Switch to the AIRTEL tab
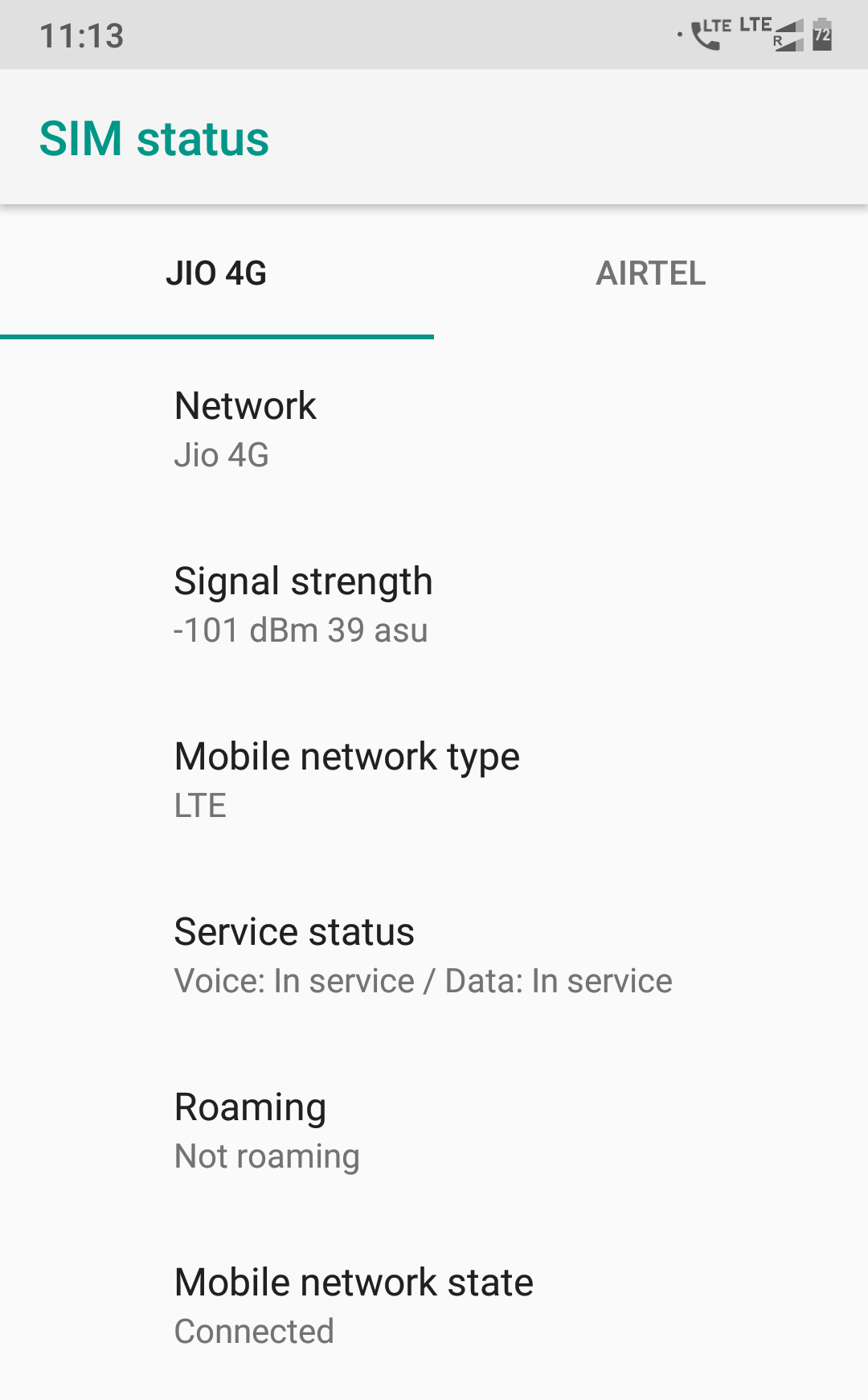Viewport: 868px width, 1400px height. (651, 273)
